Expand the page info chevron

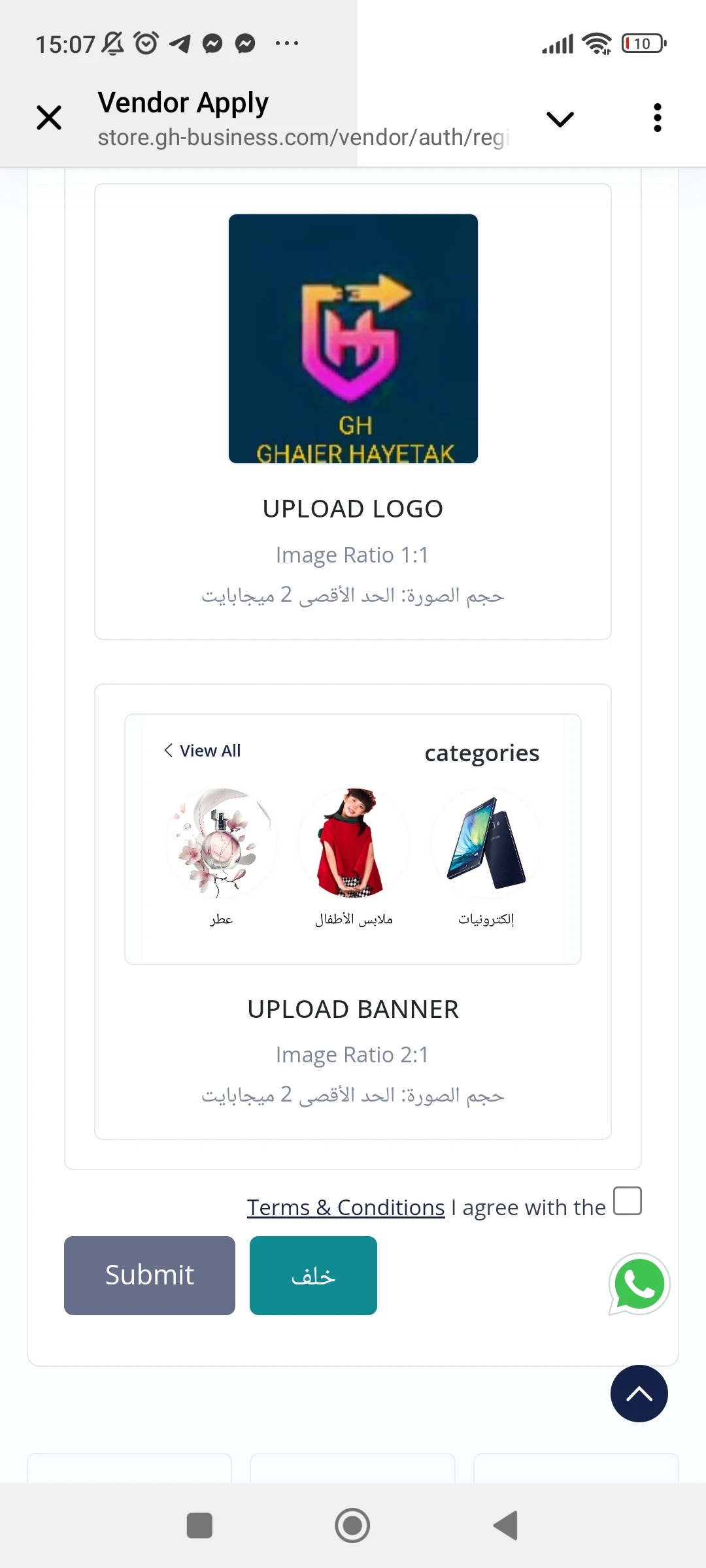coord(560,119)
